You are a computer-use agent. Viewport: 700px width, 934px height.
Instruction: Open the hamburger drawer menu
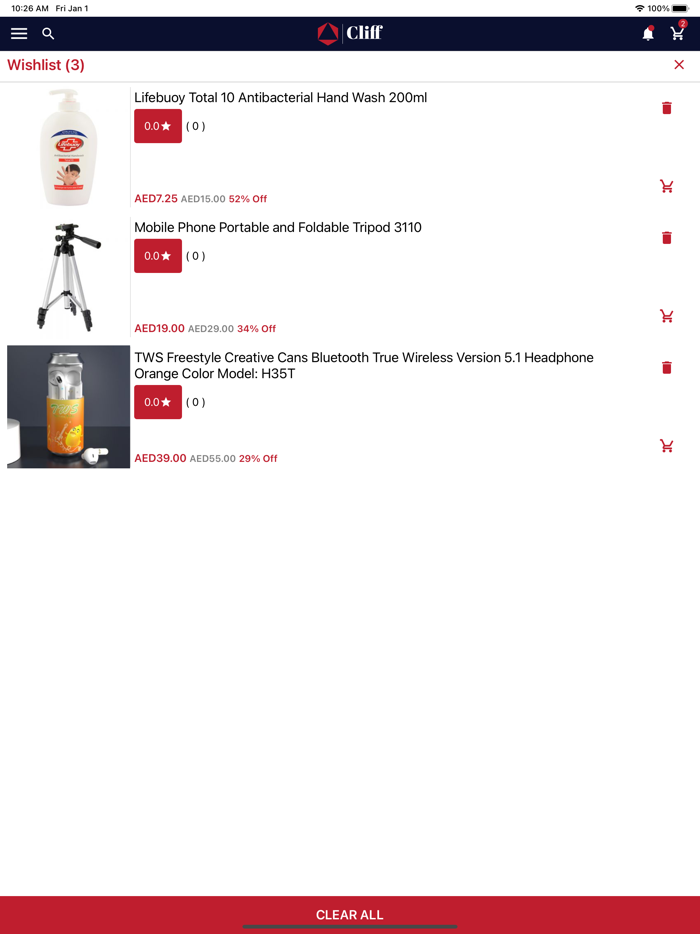click(19, 33)
